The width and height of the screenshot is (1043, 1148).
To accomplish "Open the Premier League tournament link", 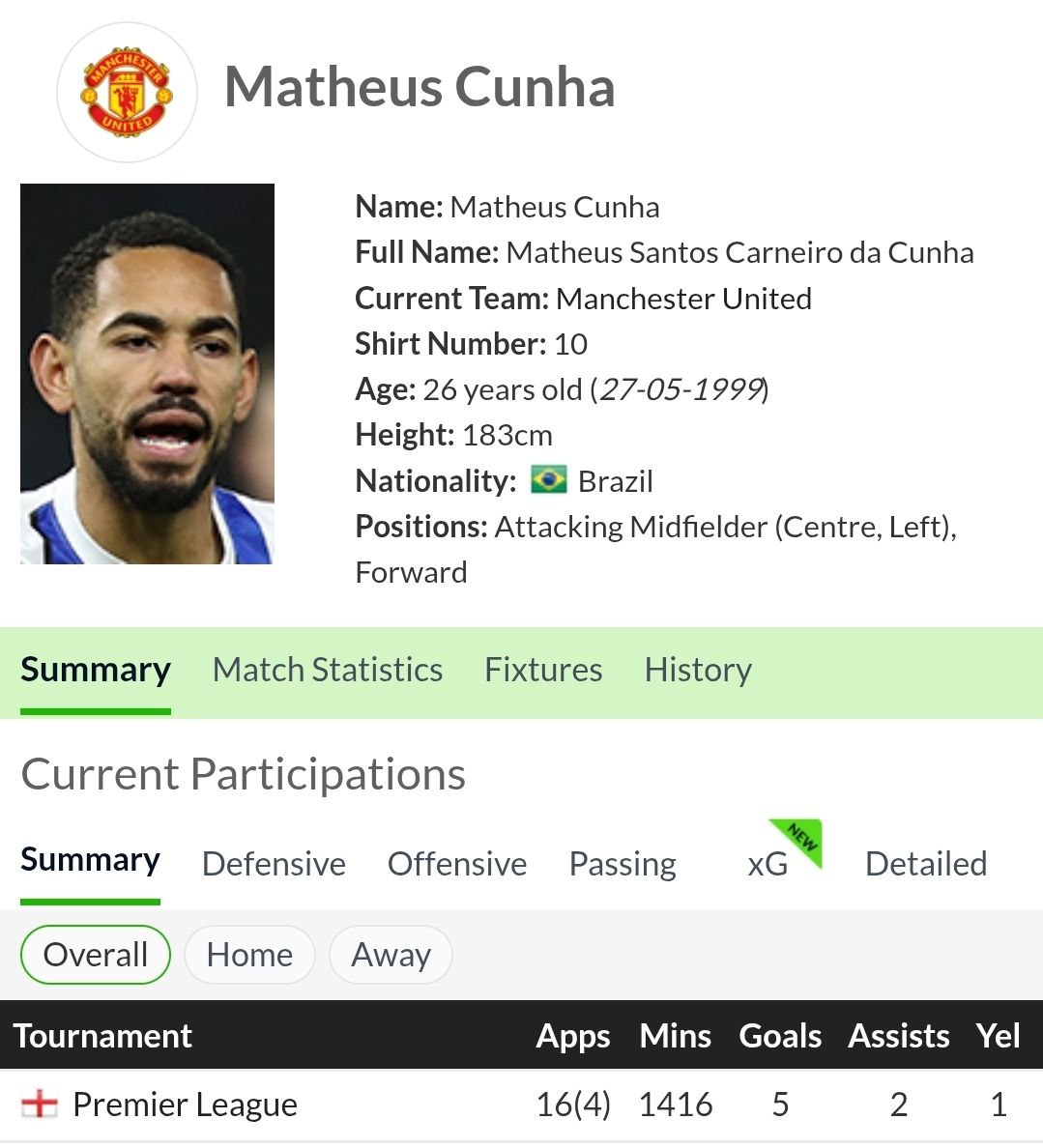I will click(184, 1105).
